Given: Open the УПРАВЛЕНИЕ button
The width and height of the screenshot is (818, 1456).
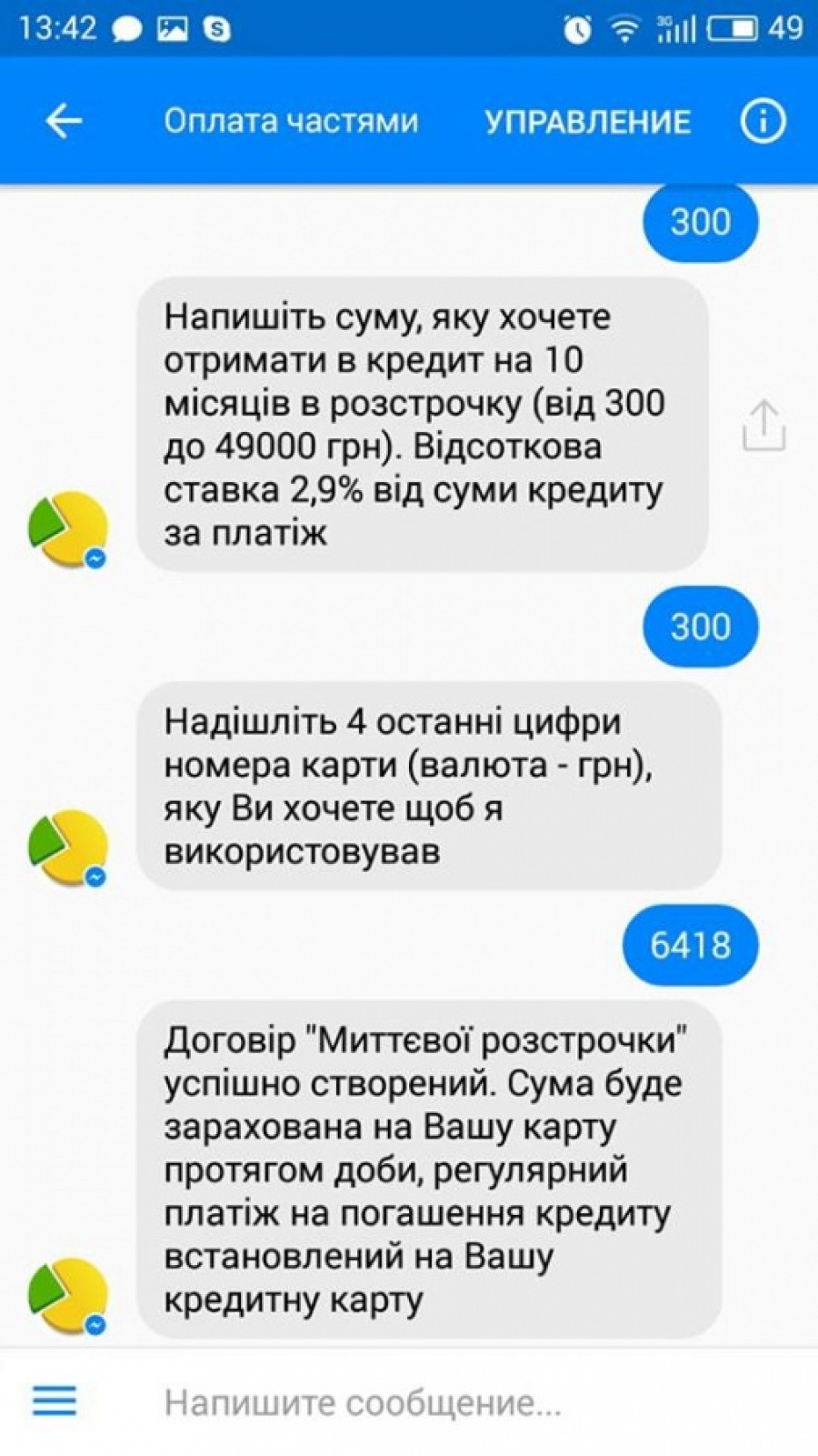Looking at the screenshot, I should tap(587, 122).
